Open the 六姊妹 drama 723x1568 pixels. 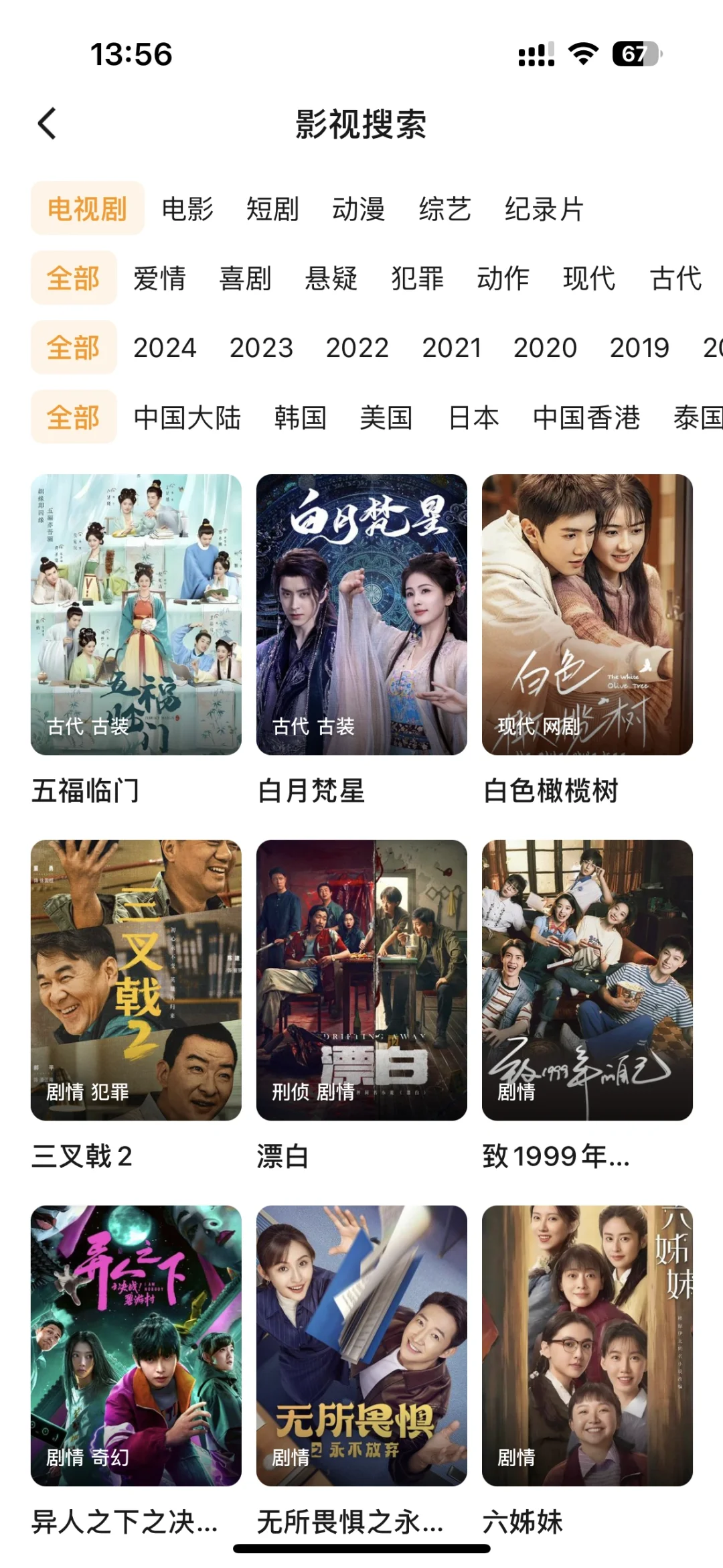pos(587,1346)
